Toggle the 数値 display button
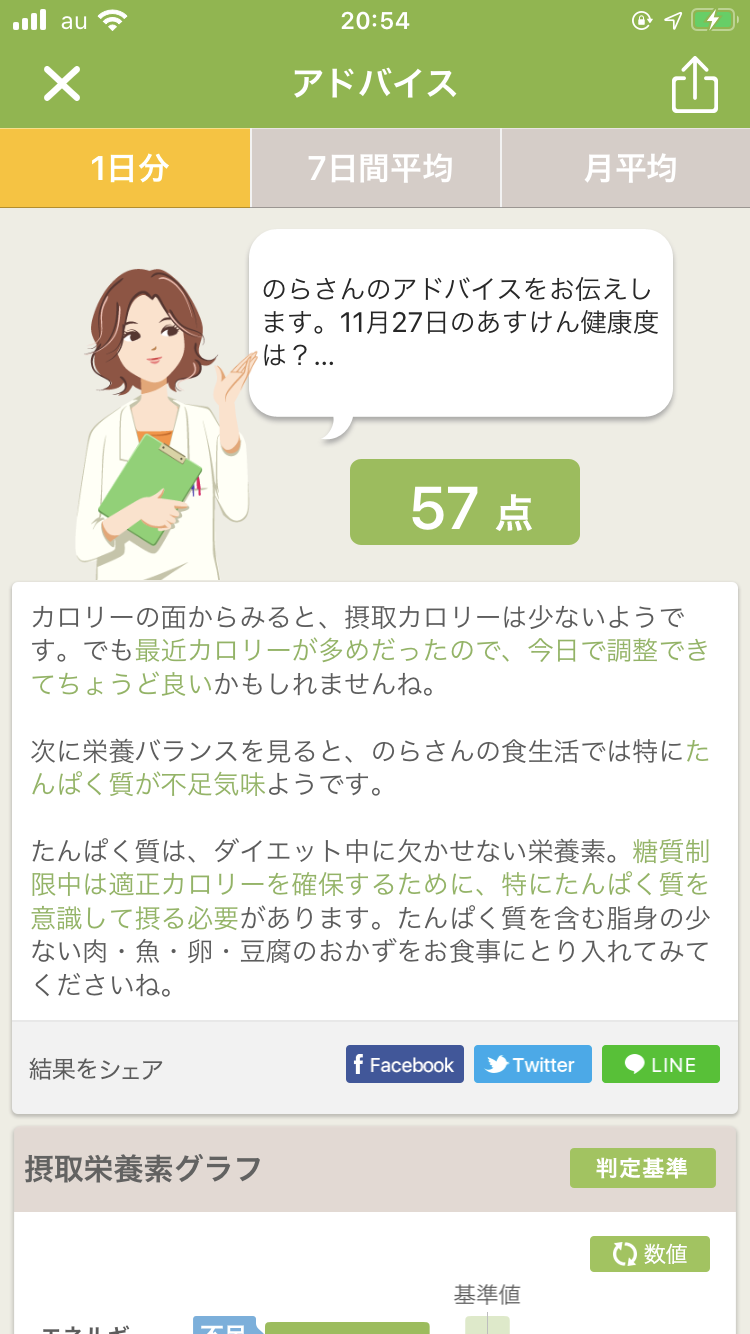 pos(649,1254)
